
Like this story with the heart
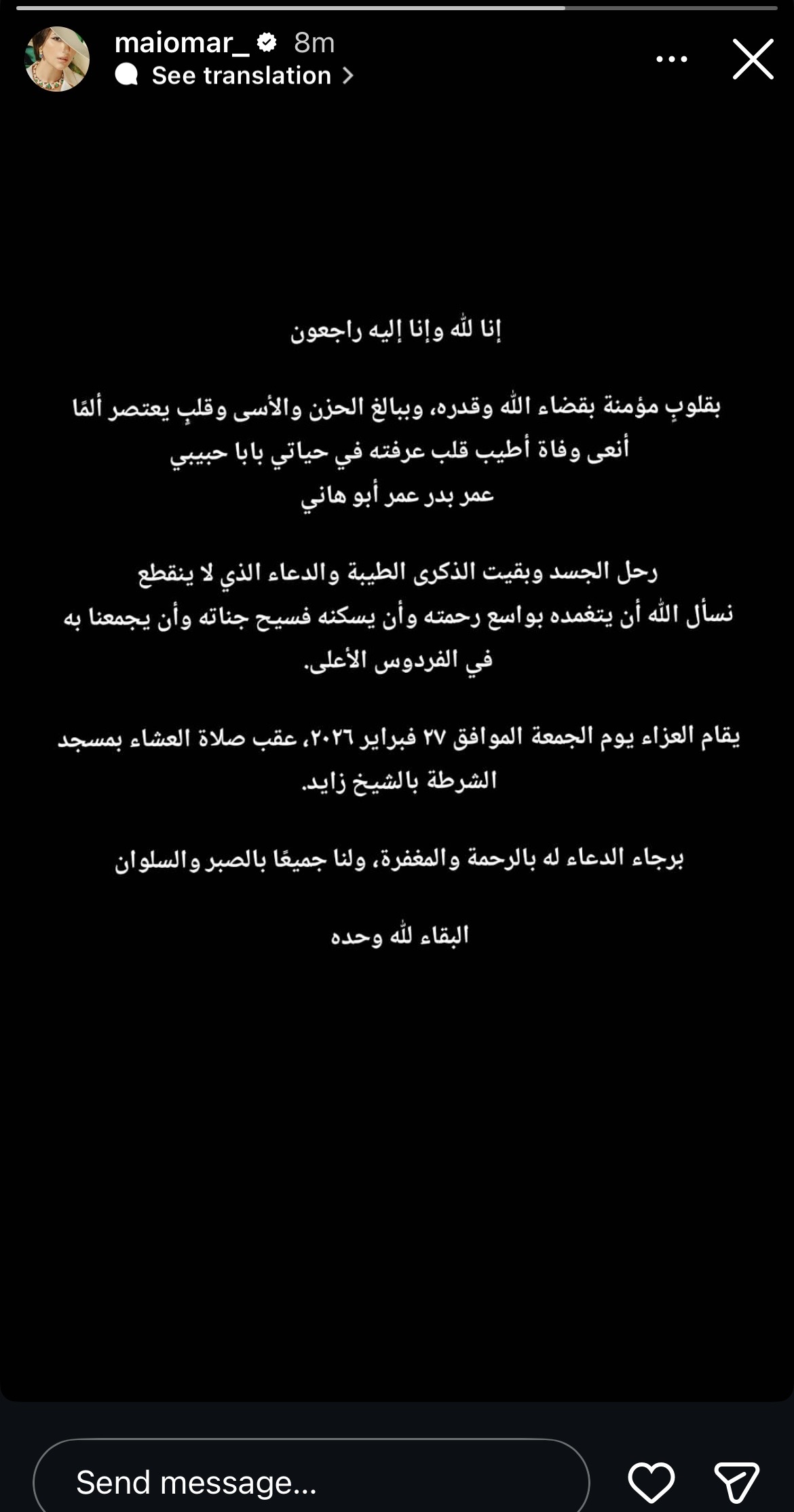click(x=651, y=1481)
